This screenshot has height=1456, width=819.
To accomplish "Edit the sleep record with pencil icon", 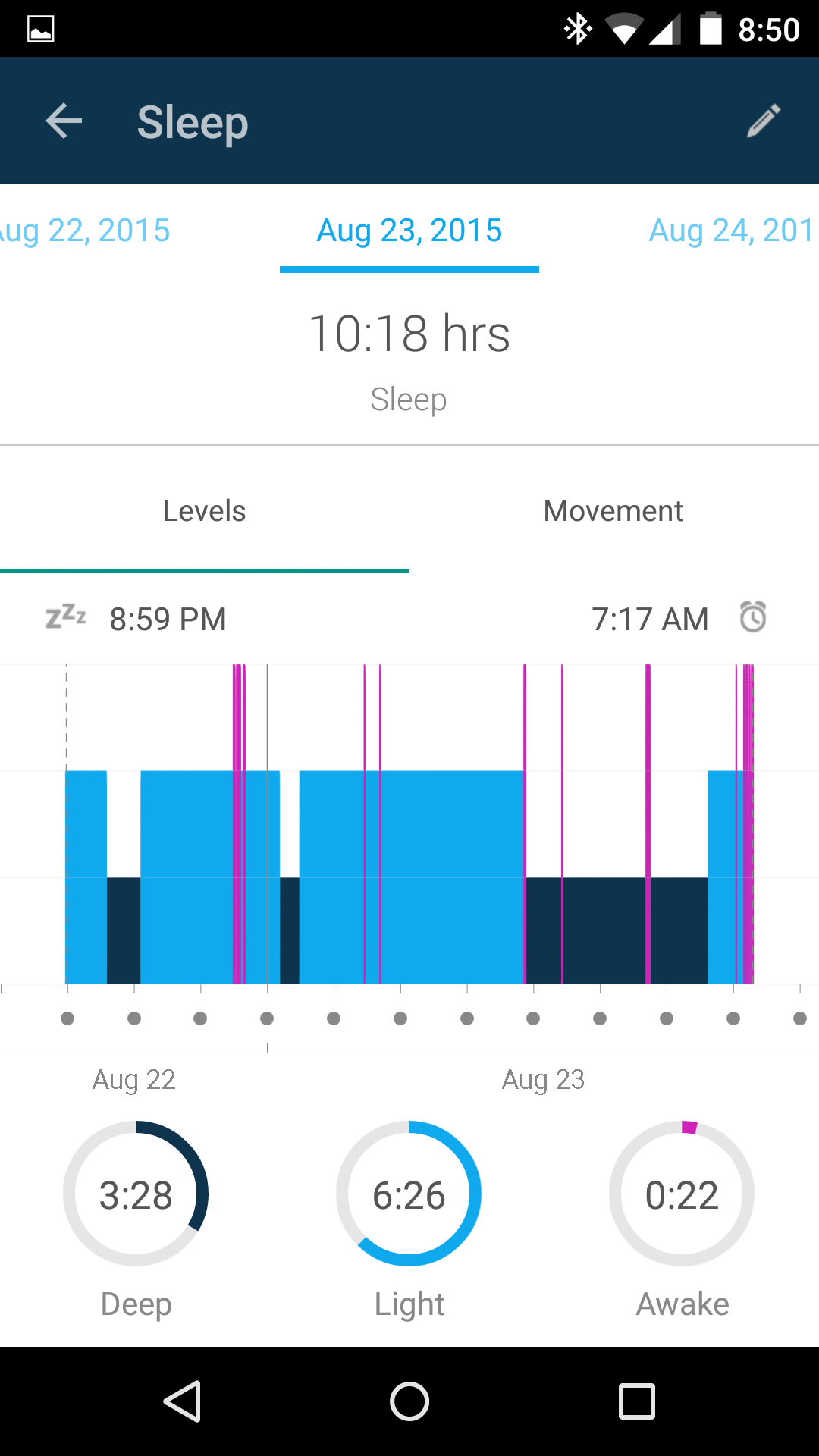I will point(763,121).
